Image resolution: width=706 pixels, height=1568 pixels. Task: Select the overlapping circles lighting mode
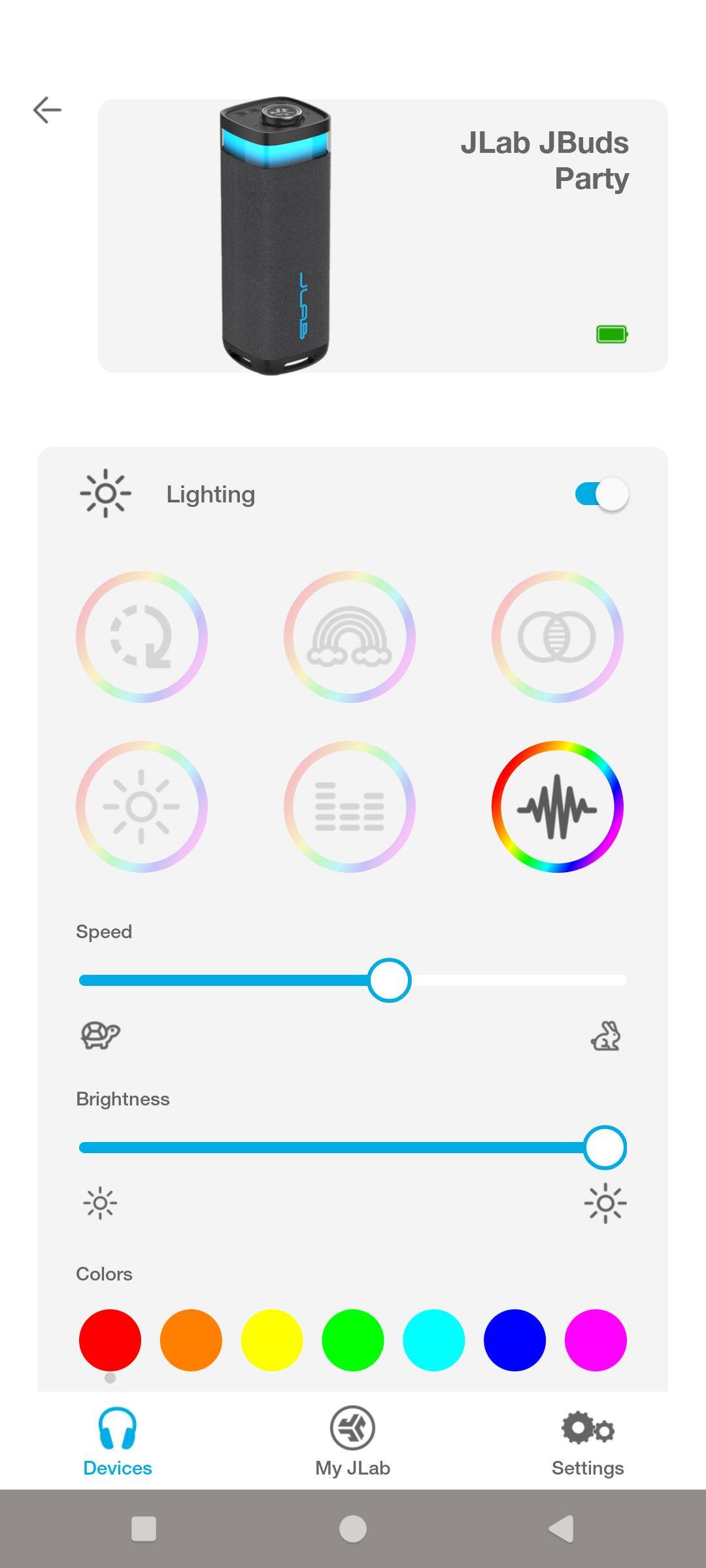[x=557, y=637]
